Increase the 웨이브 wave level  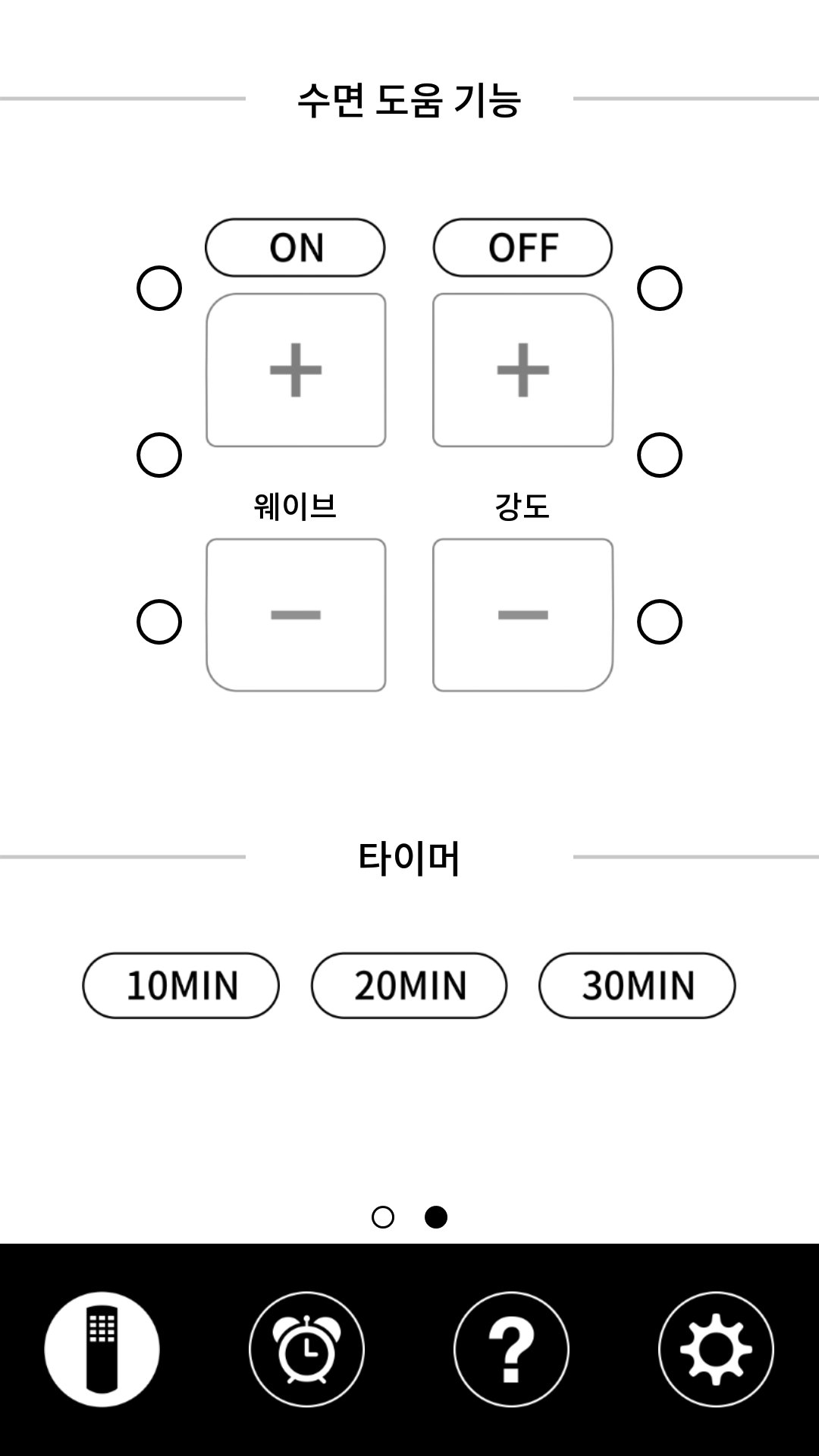[x=296, y=370]
